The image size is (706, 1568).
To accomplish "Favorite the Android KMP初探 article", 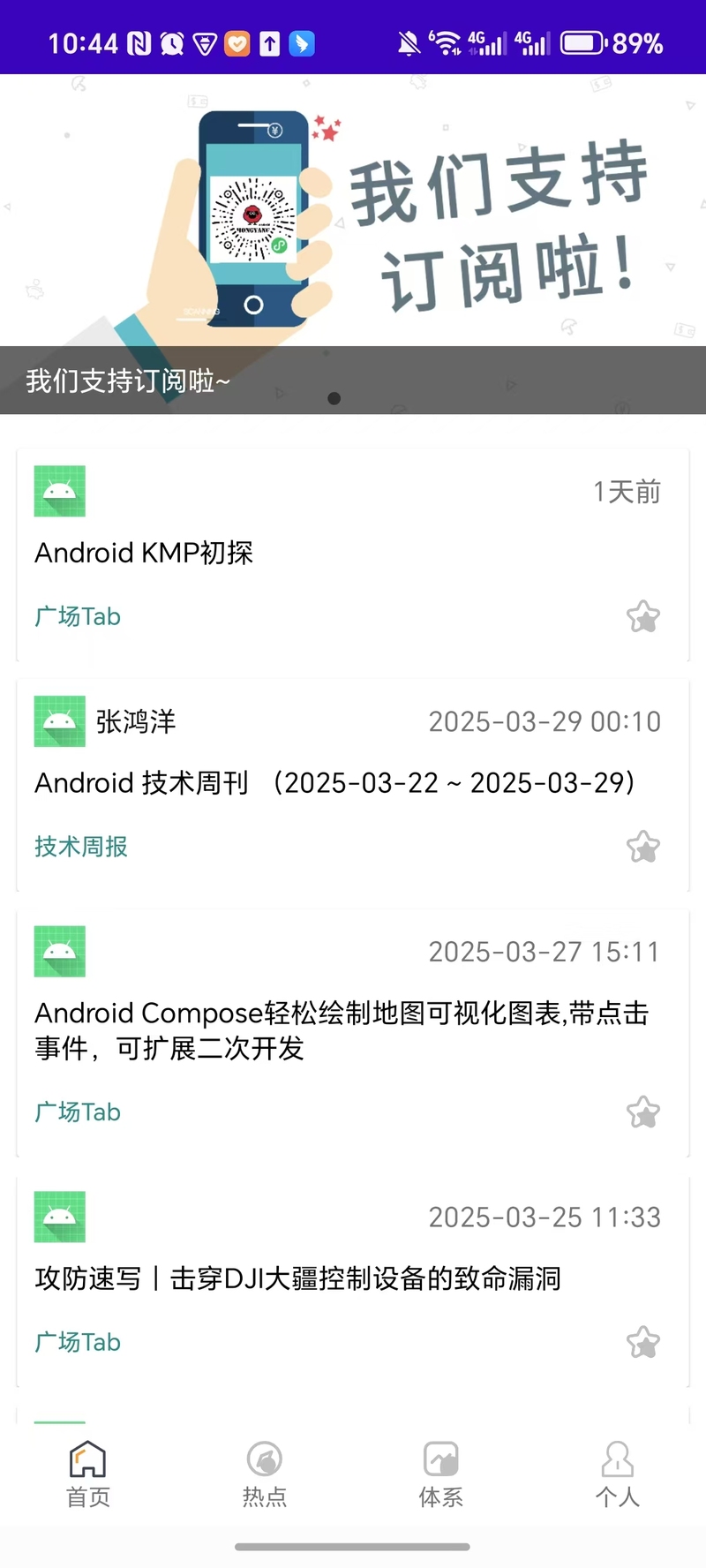I will [x=642, y=616].
